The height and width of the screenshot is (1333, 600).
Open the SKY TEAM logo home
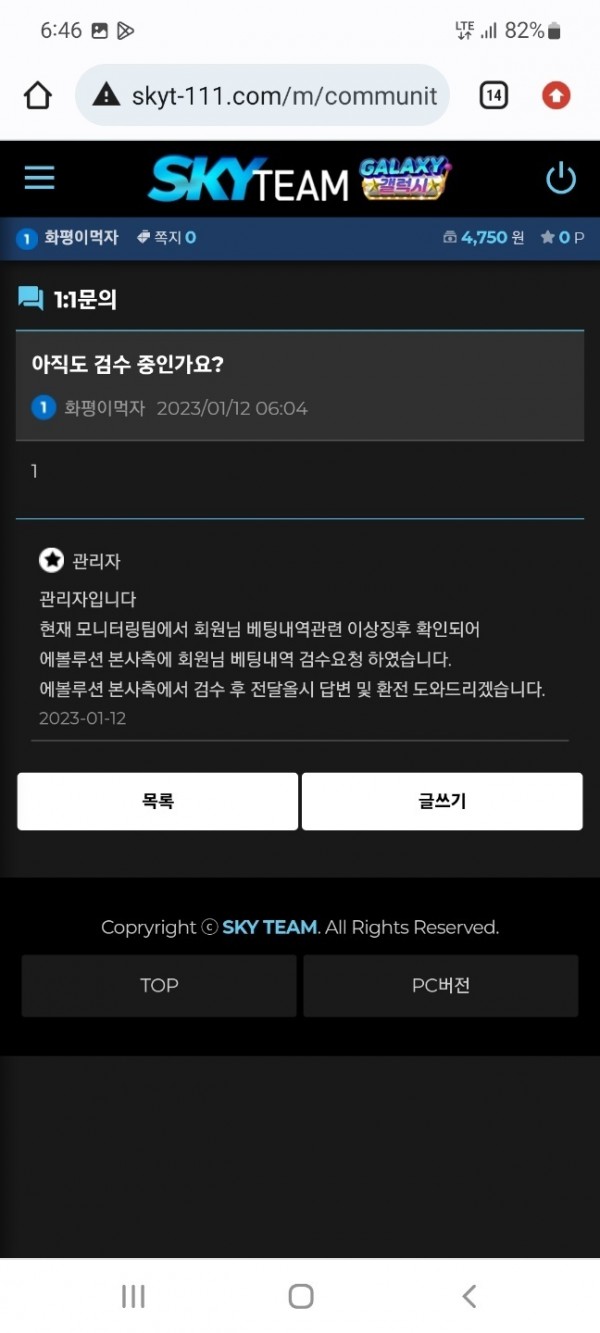(248, 181)
